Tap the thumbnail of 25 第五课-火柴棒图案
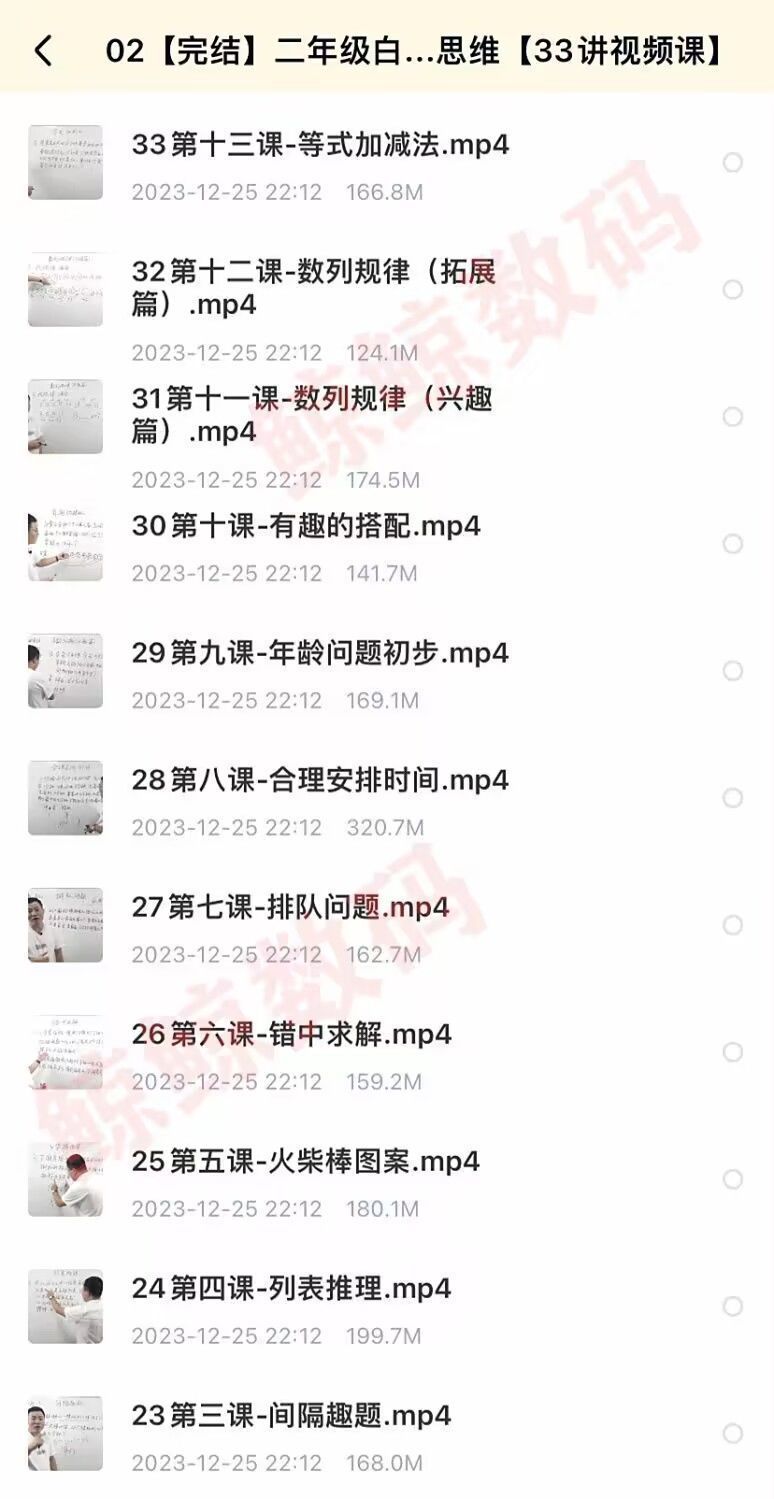The height and width of the screenshot is (1499, 774). [65, 1179]
